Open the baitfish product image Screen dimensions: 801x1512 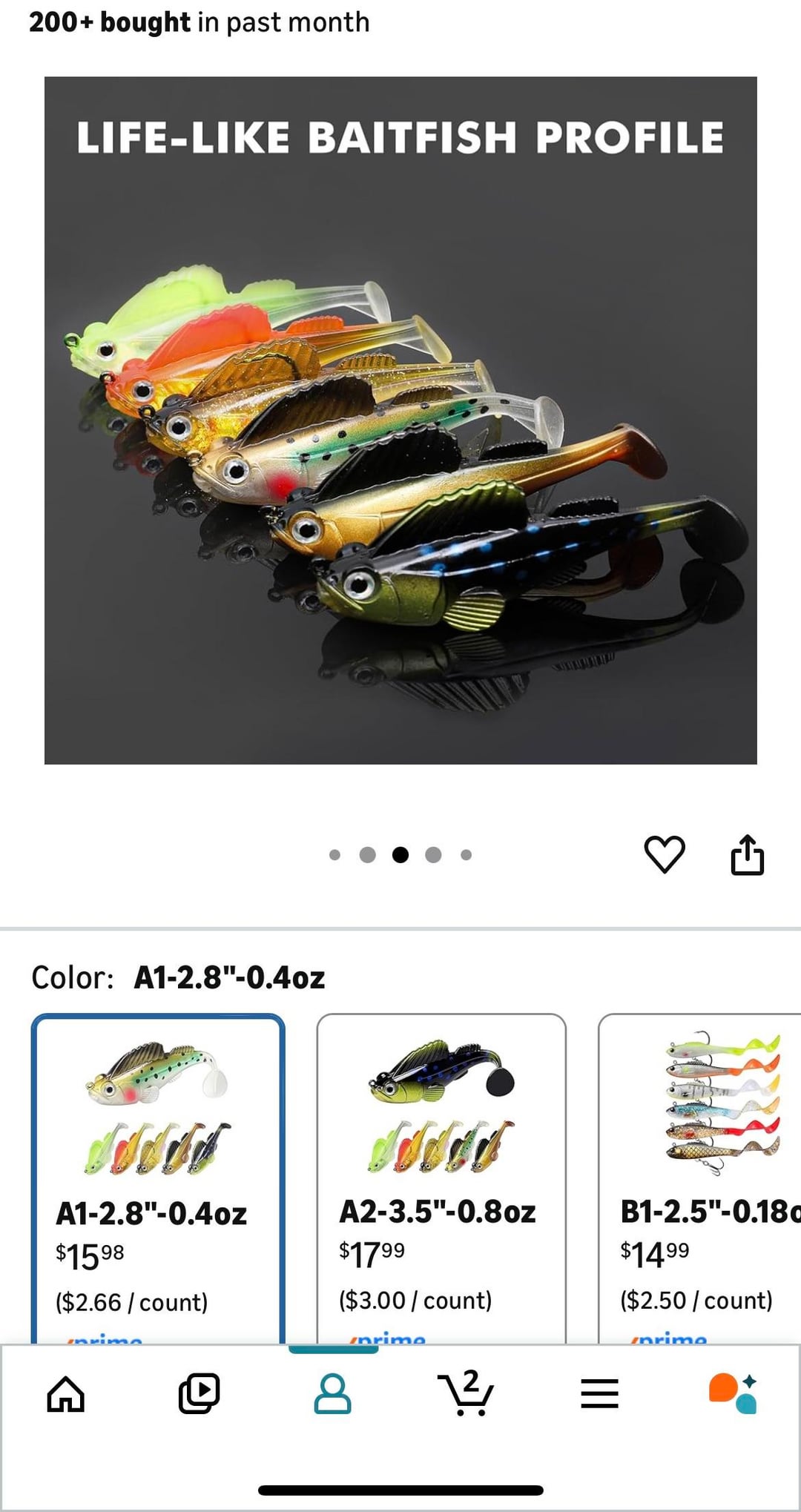[400, 420]
